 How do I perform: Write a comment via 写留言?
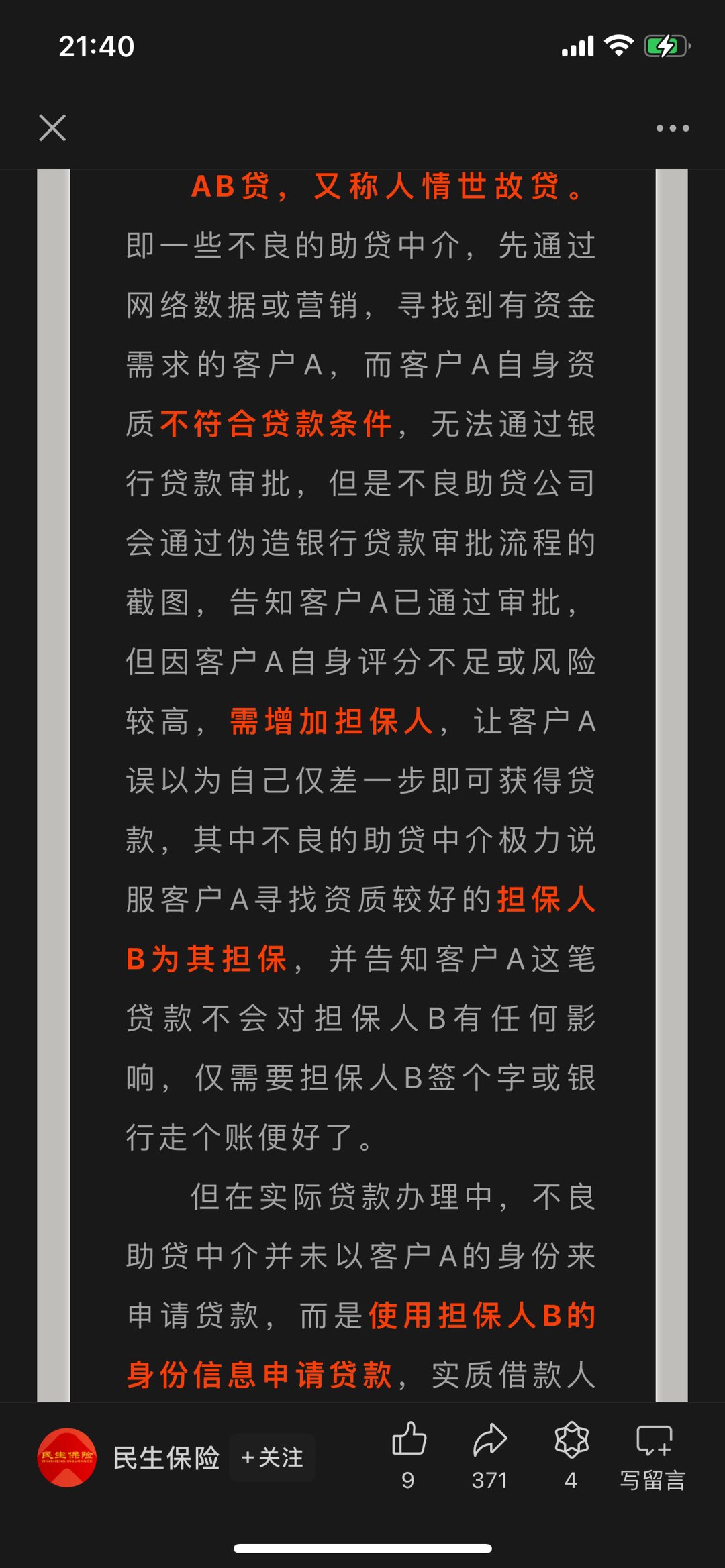click(x=652, y=1453)
